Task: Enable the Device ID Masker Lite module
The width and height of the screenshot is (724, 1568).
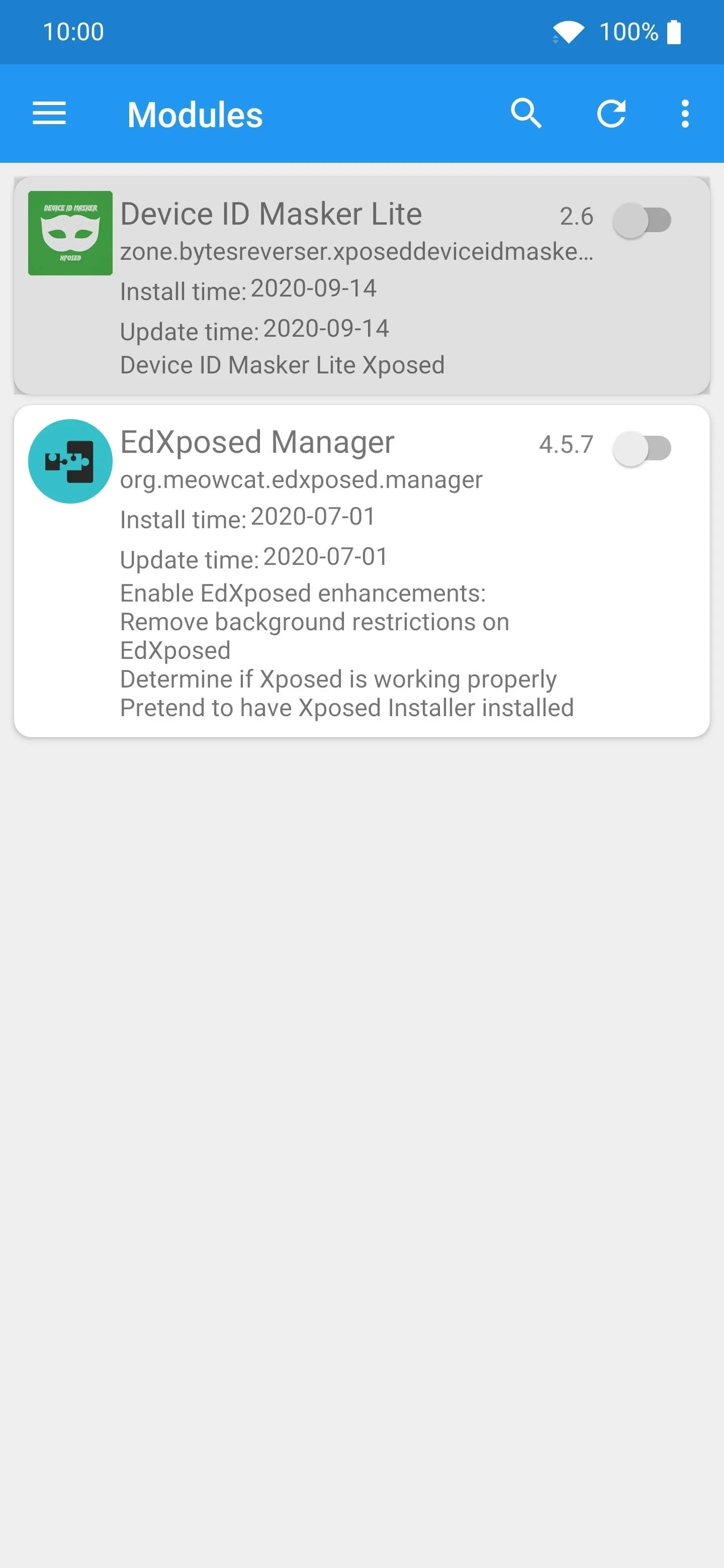Action: (642, 220)
